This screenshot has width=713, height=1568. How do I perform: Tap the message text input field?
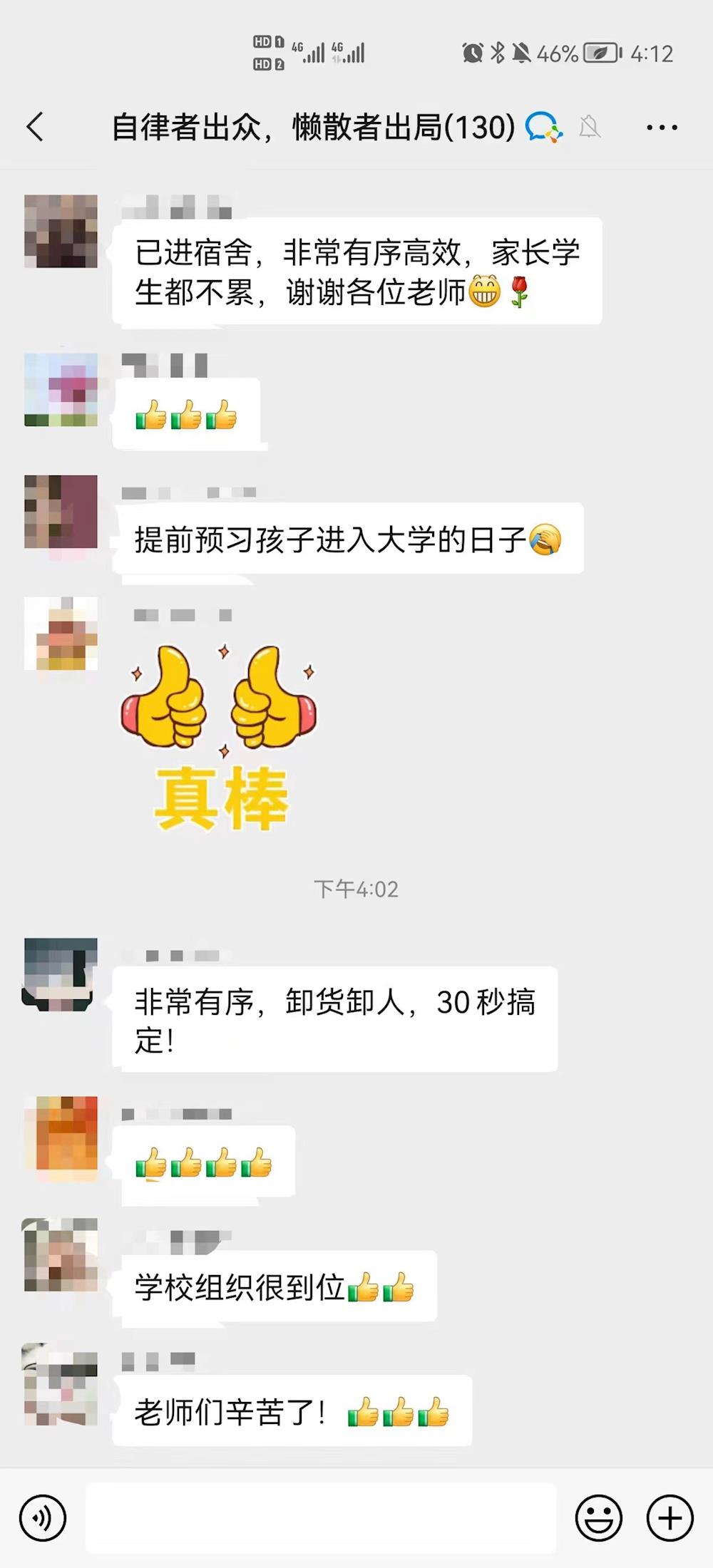(x=321, y=1517)
